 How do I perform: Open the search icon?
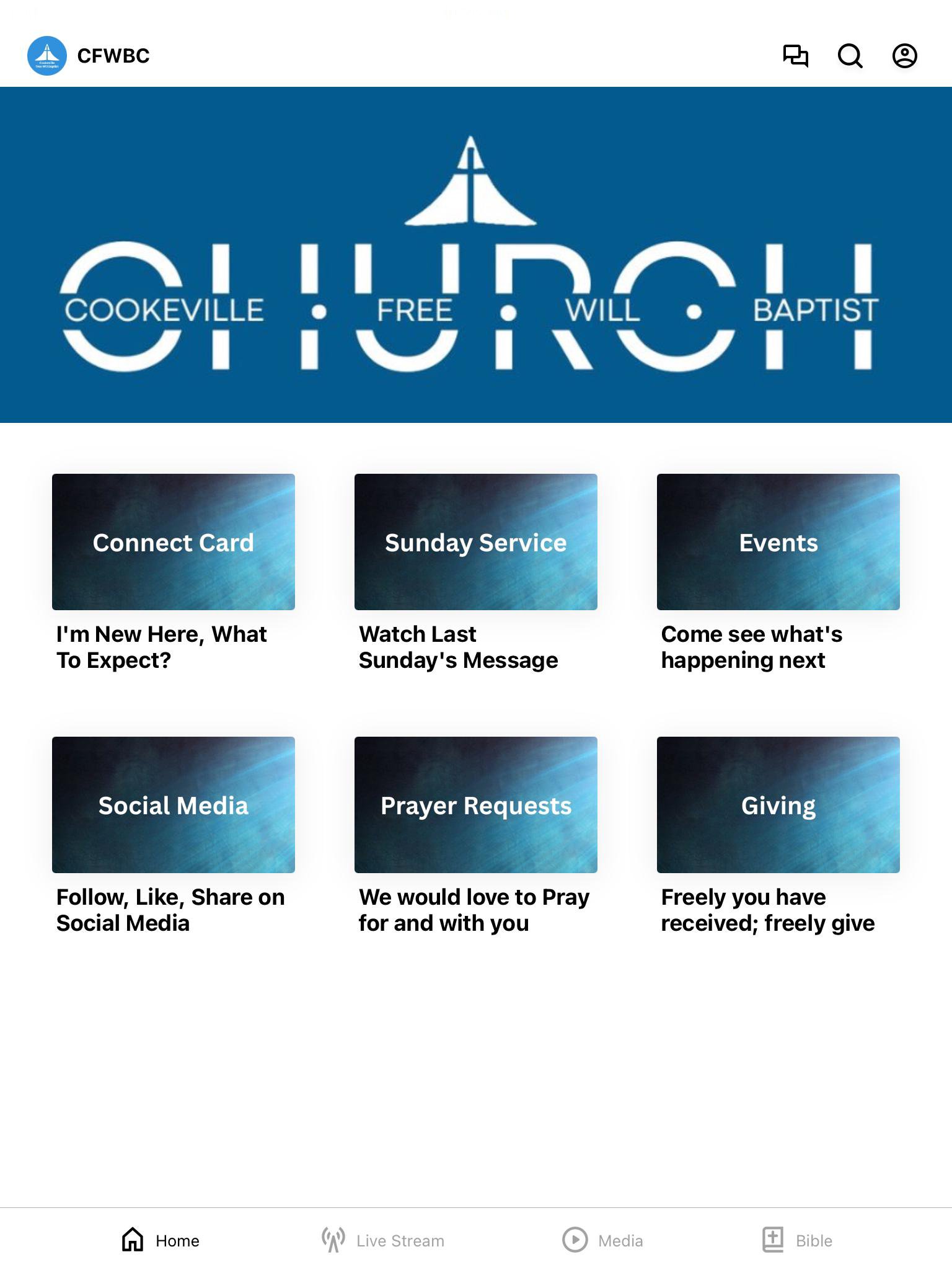[x=850, y=56]
